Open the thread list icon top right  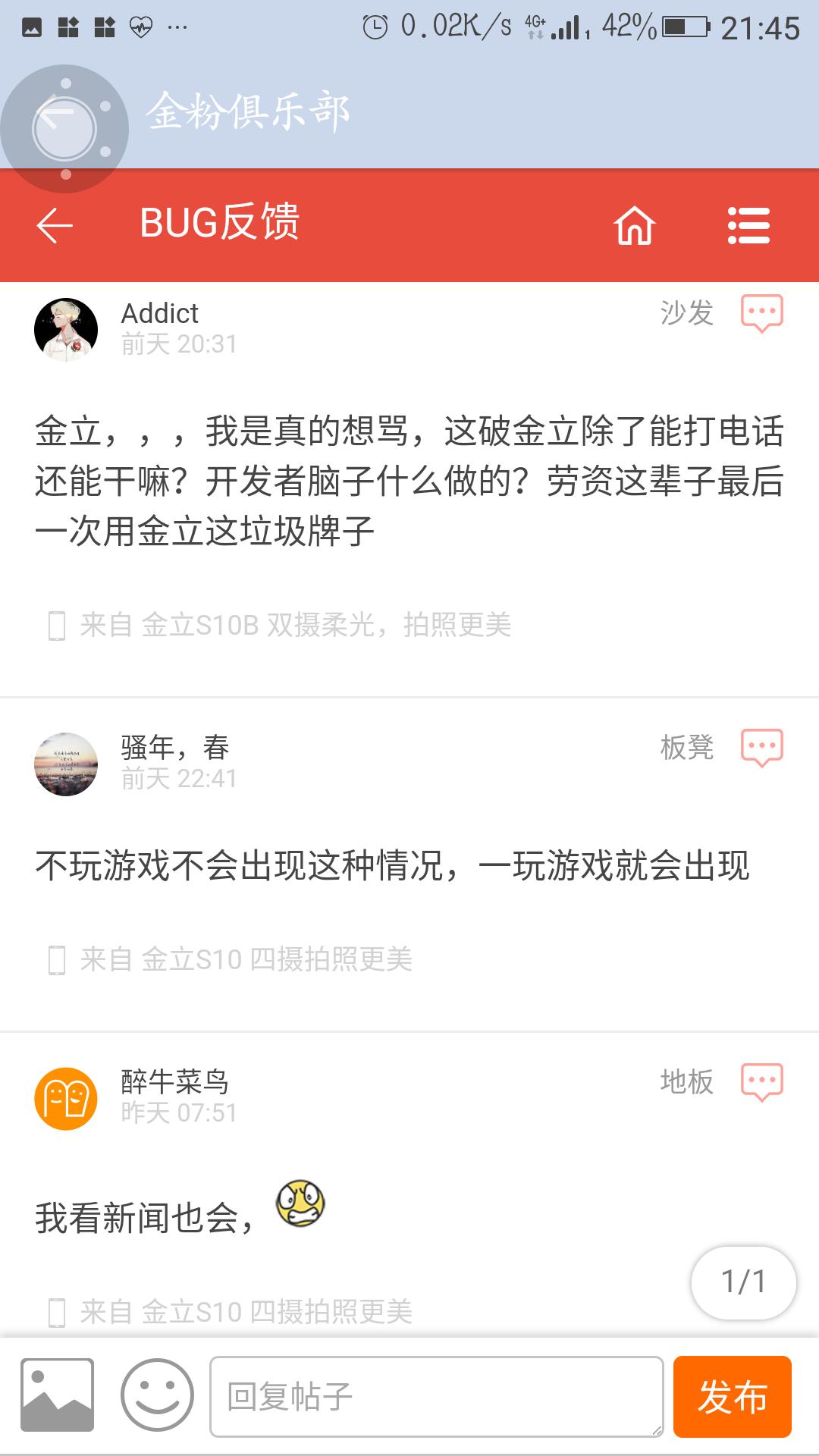point(749,225)
